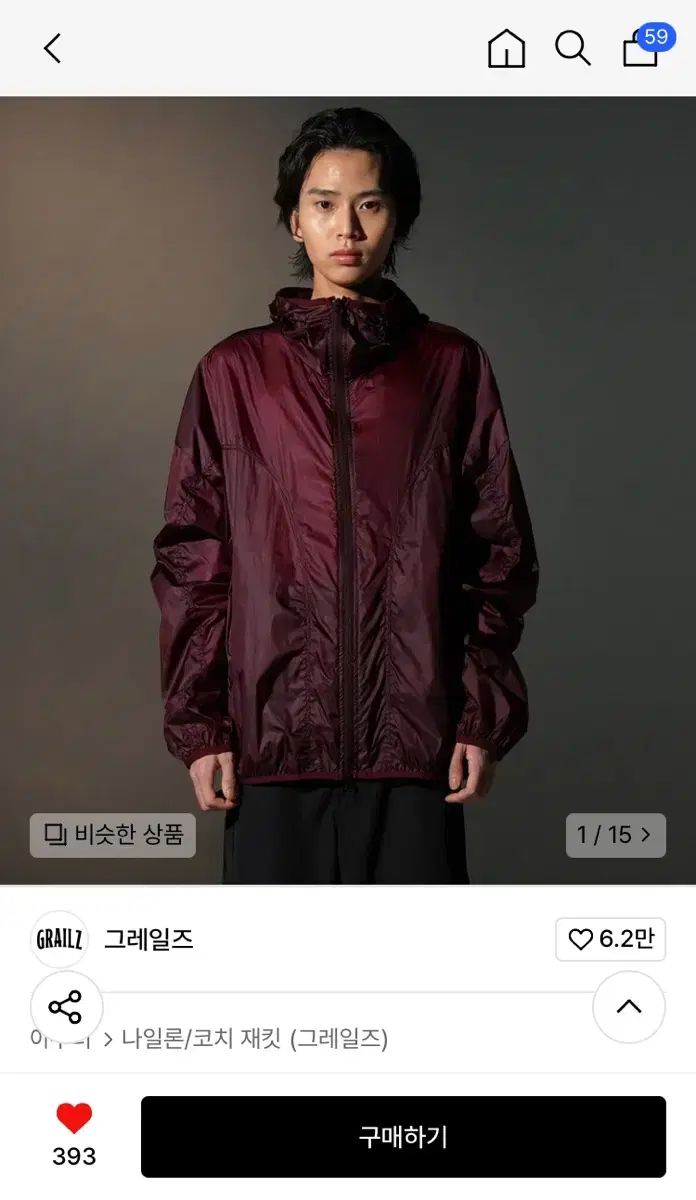696x1200 pixels.
Task: Open the shopping bag with 59 items
Action: tap(641, 48)
